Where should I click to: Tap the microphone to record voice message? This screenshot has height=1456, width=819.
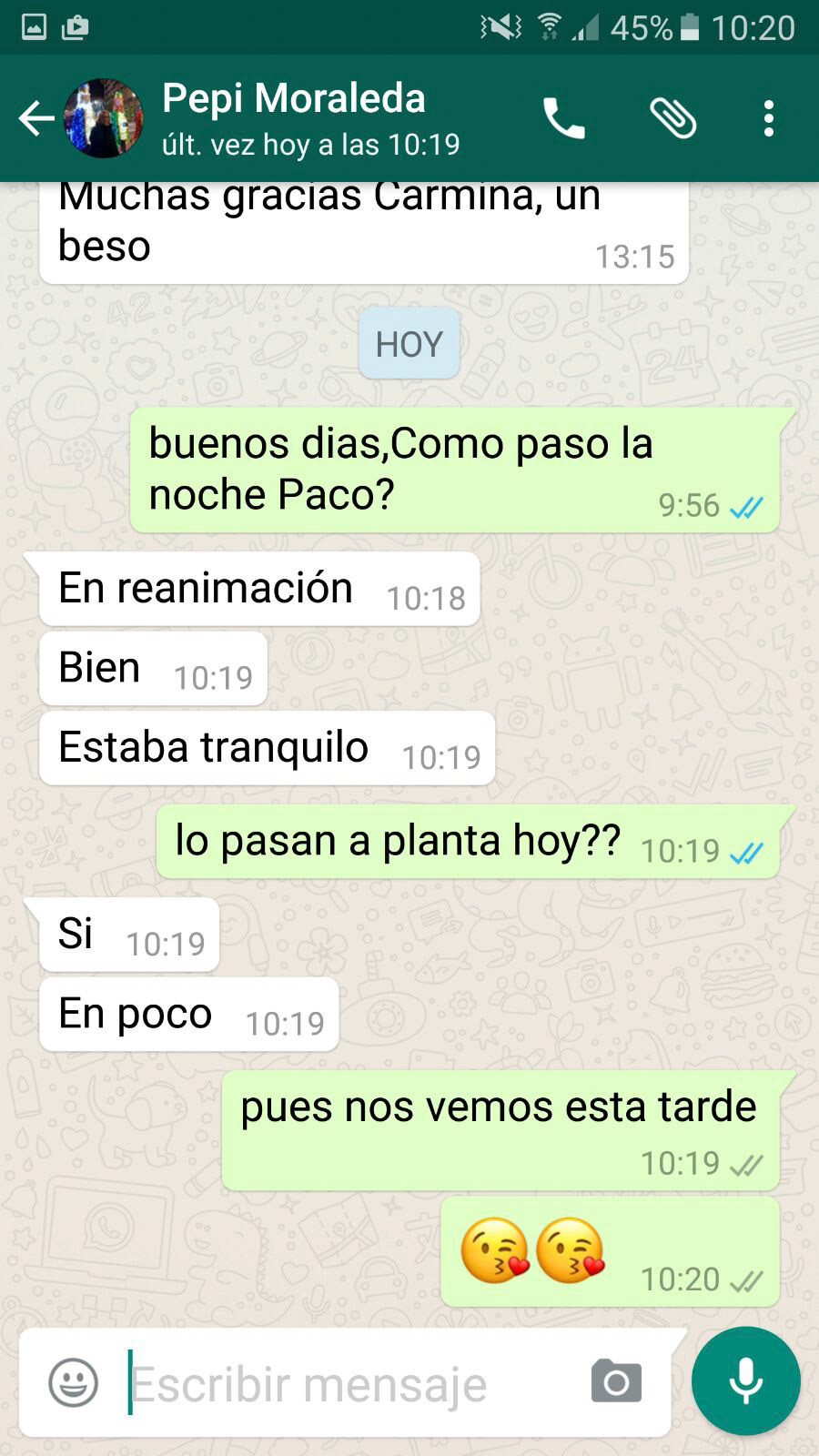click(x=745, y=1380)
